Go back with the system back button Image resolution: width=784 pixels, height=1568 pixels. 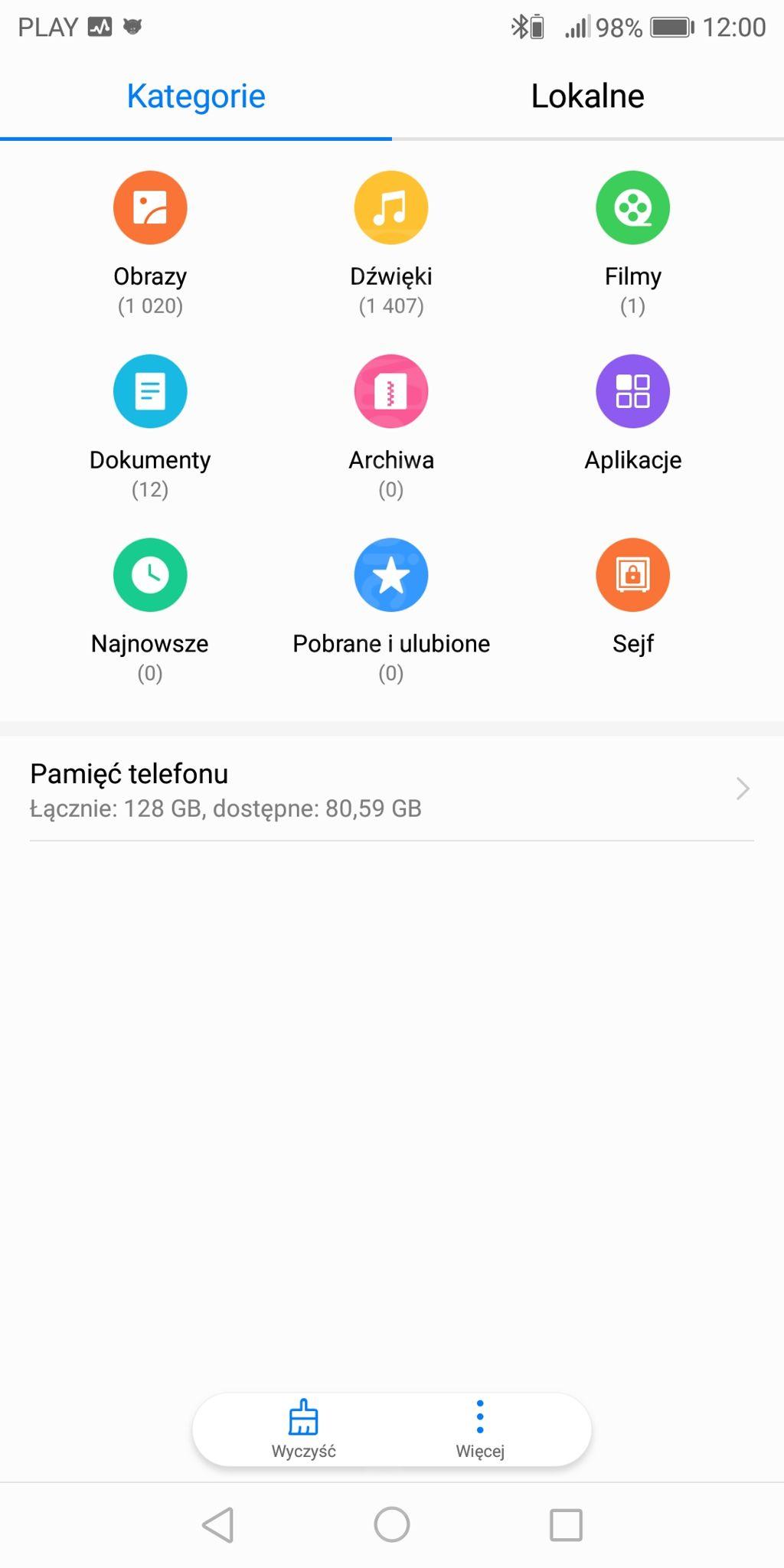click(218, 1525)
